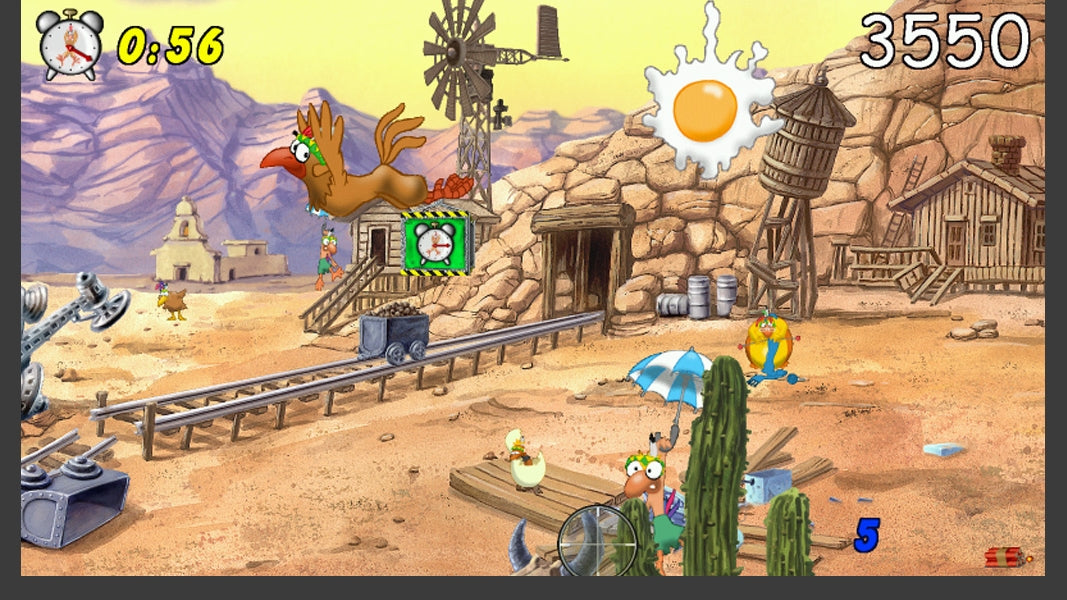Shoot the chicken holding the blue umbrella

[647, 482]
